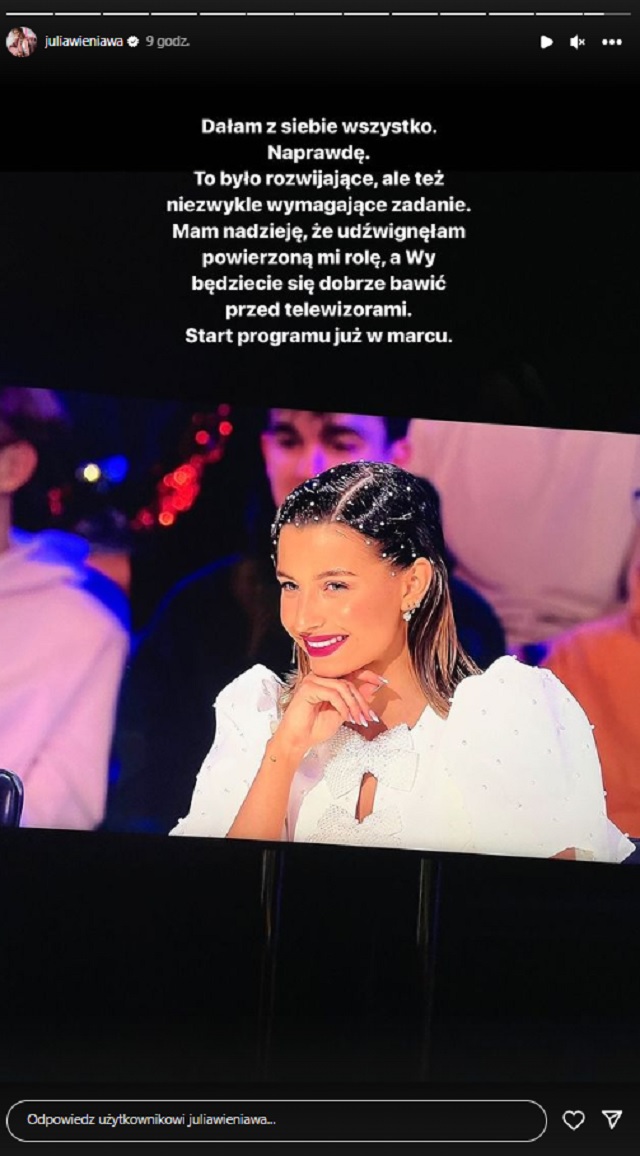This screenshot has width=640, height=1156.
Task: Share the story via paper plane icon
Action: [612, 1120]
